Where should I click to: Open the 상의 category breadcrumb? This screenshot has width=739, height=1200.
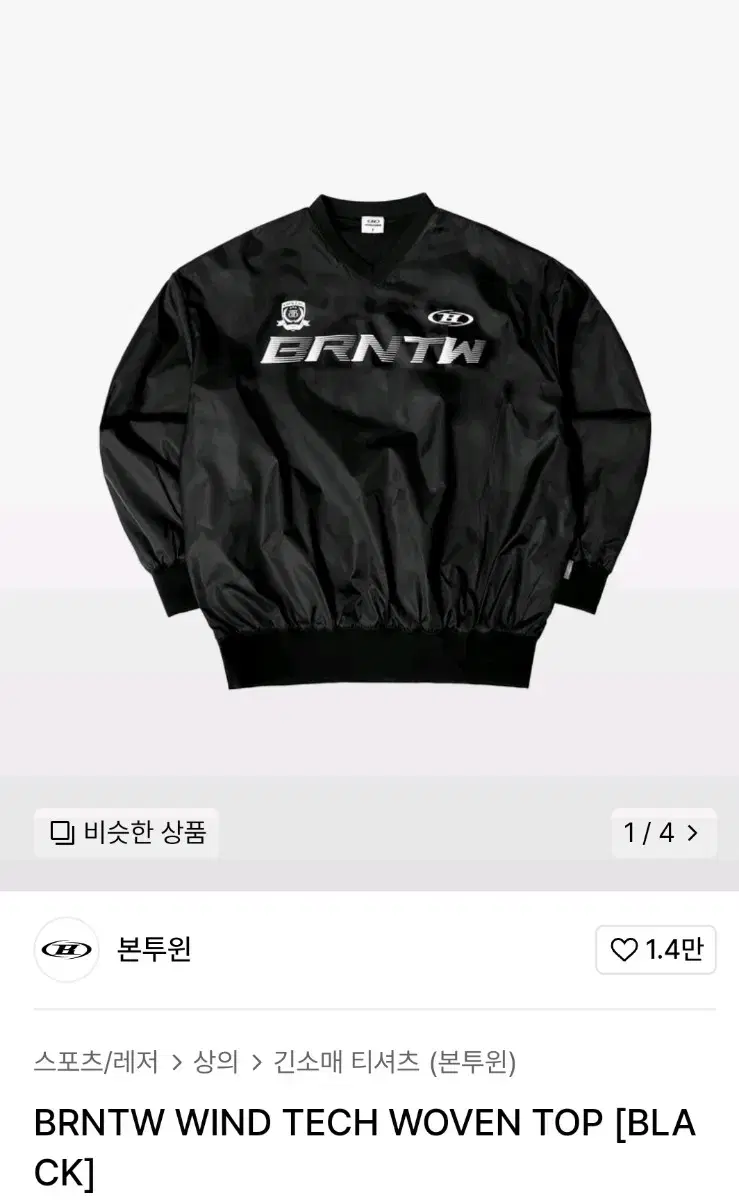pyautogui.click(x=216, y=1061)
